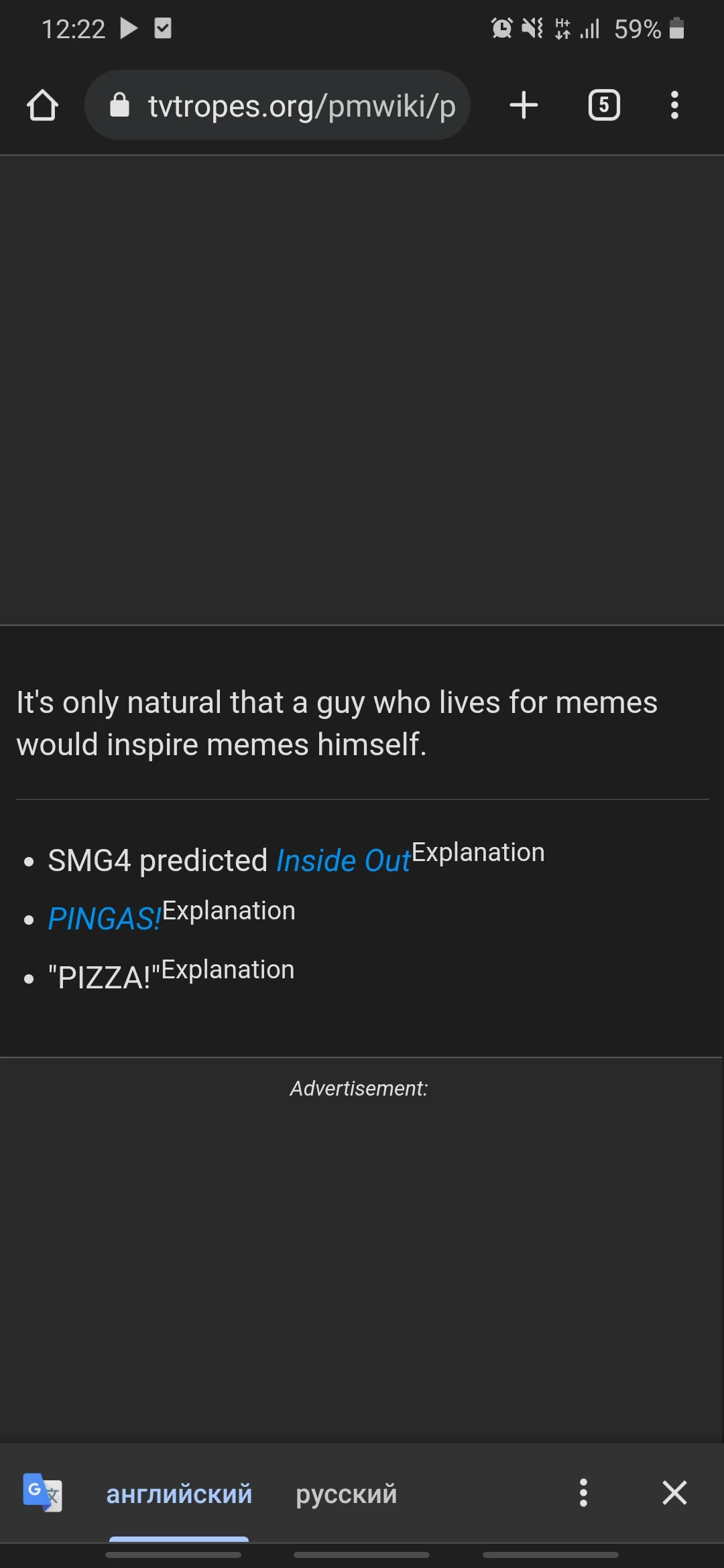Open the browser overflow menu
724x1568 pixels.
click(674, 105)
